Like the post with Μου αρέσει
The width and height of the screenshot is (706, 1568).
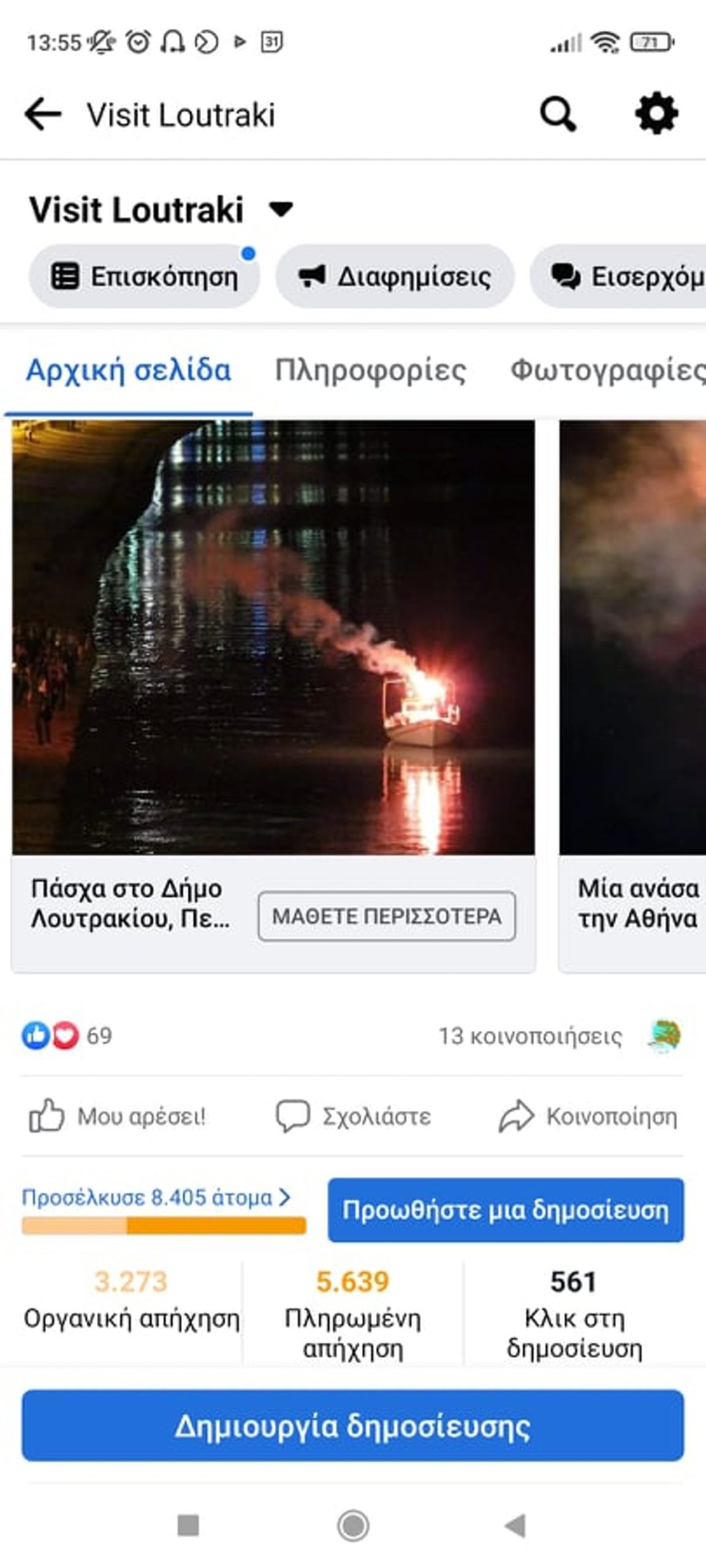click(x=118, y=1116)
